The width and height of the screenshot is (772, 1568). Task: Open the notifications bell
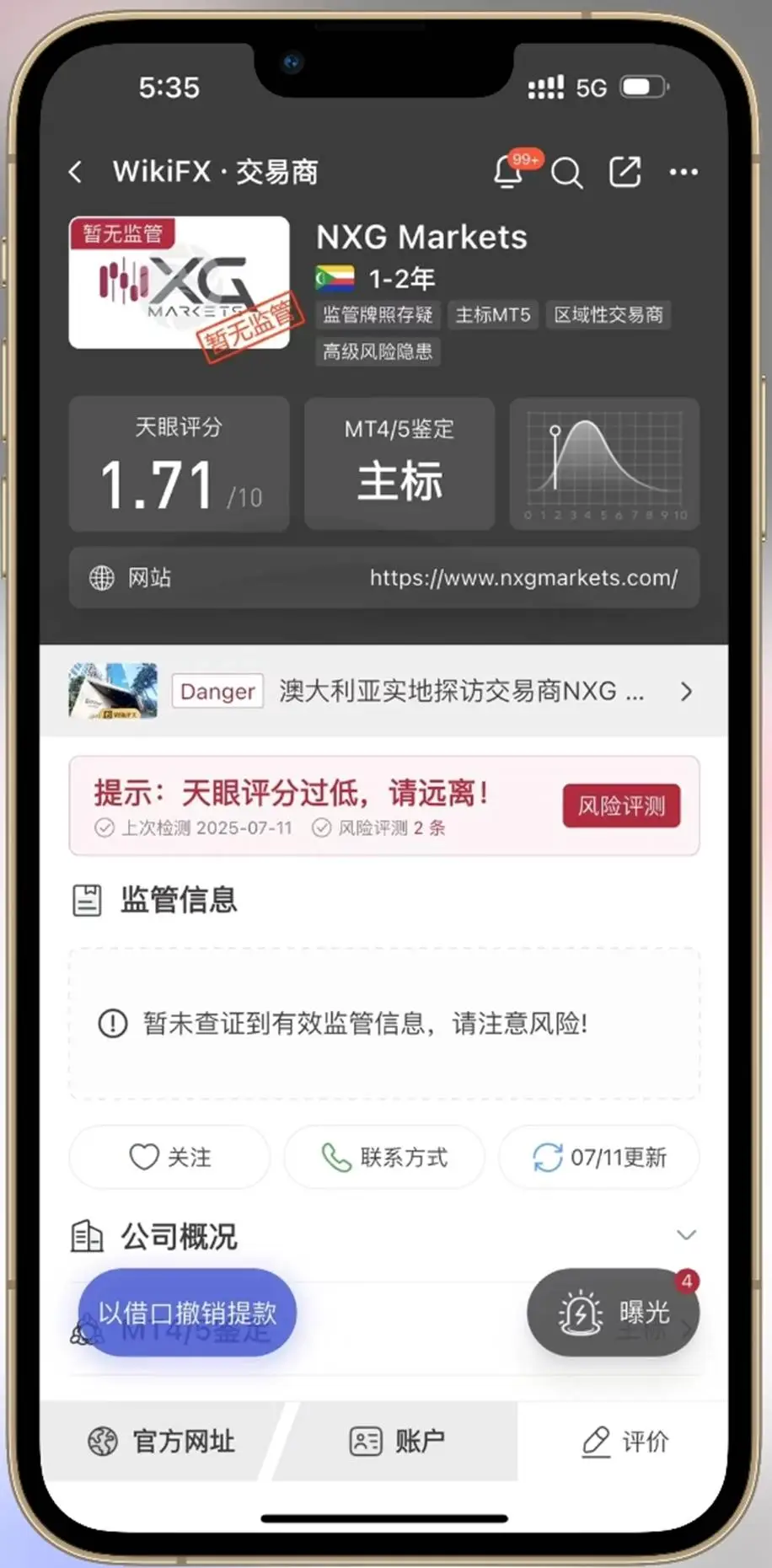pyautogui.click(x=509, y=171)
